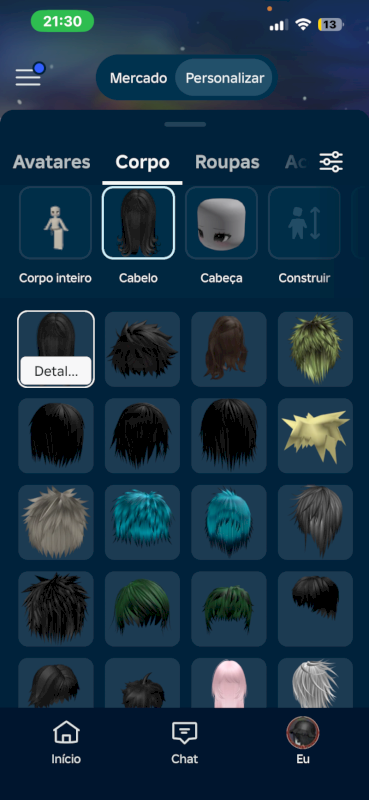Pick the pale yellow spiky hair
Viewport: 369px width, 800px height.
coord(315,436)
